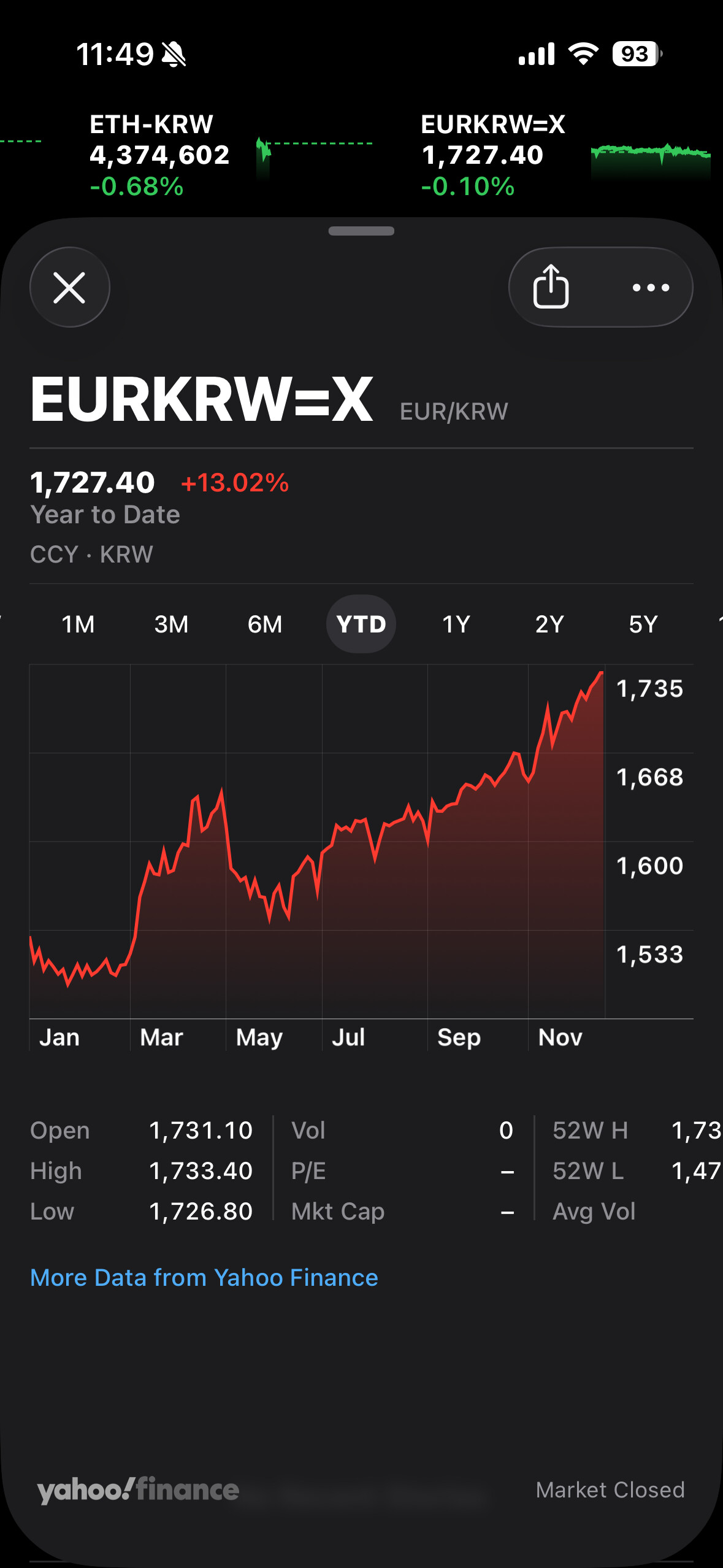
Task: Tap the EURKRW=X ticker in top strip
Action: click(x=492, y=155)
